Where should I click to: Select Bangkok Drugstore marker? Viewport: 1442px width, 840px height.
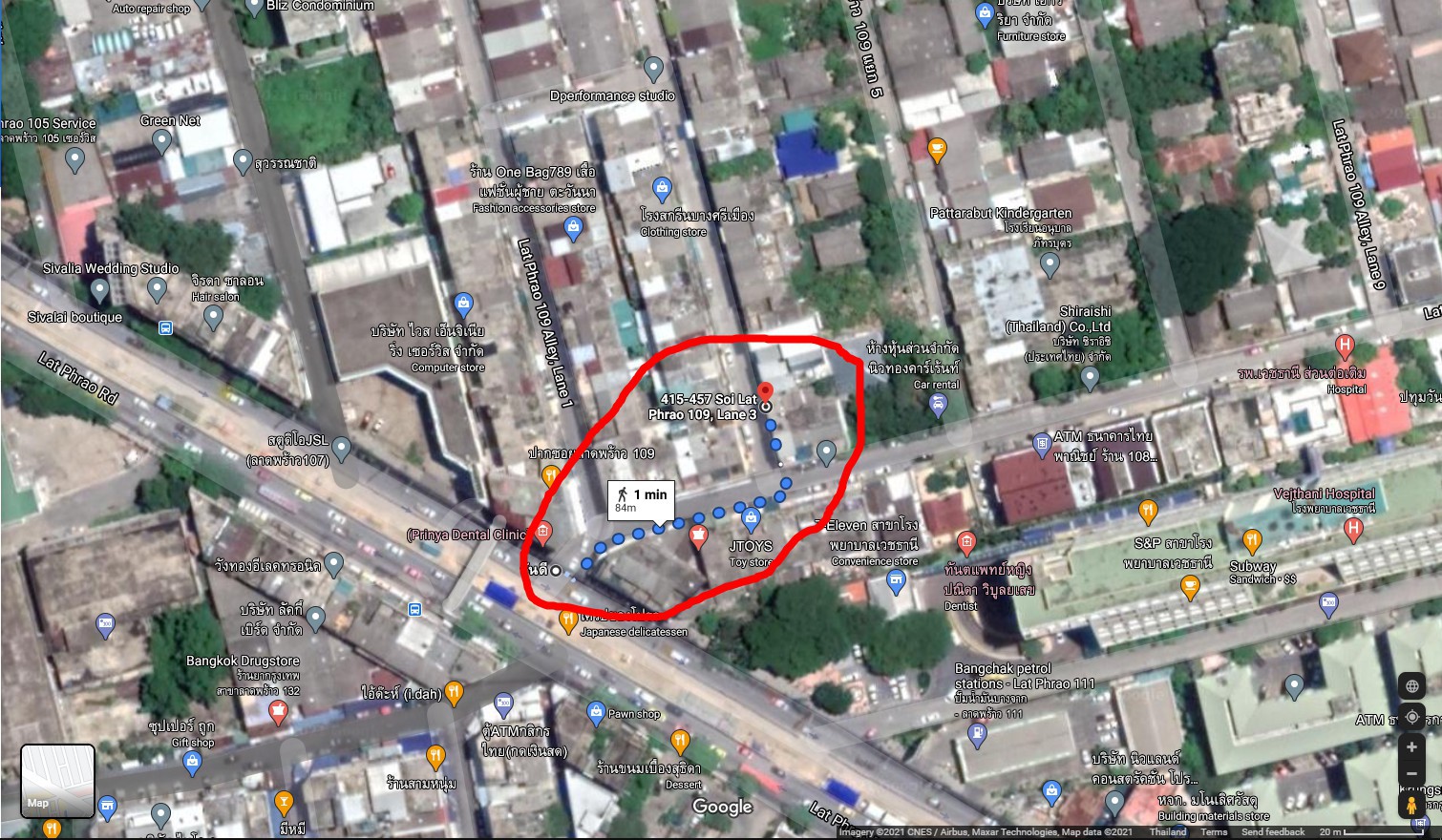pyautogui.click(x=278, y=711)
